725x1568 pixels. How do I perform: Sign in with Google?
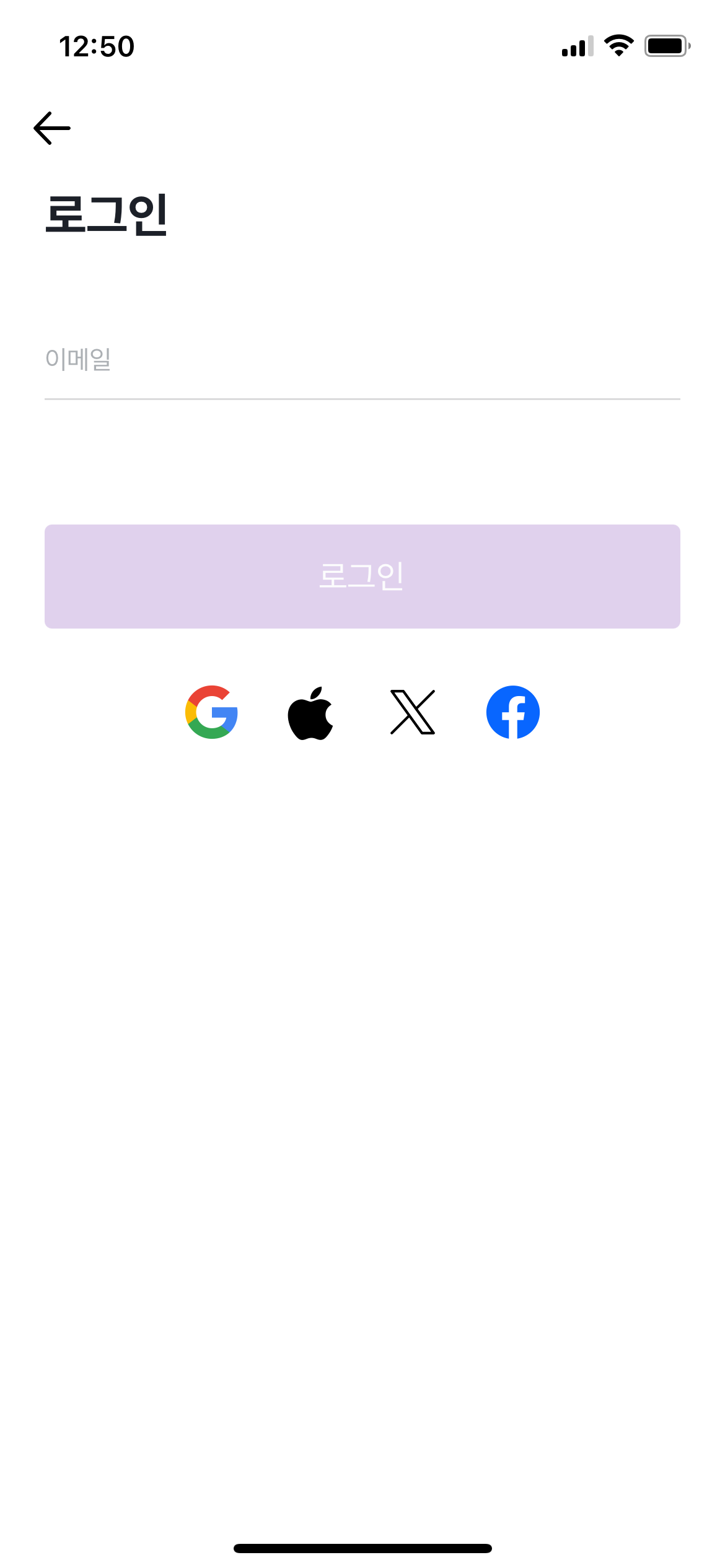(212, 712)
